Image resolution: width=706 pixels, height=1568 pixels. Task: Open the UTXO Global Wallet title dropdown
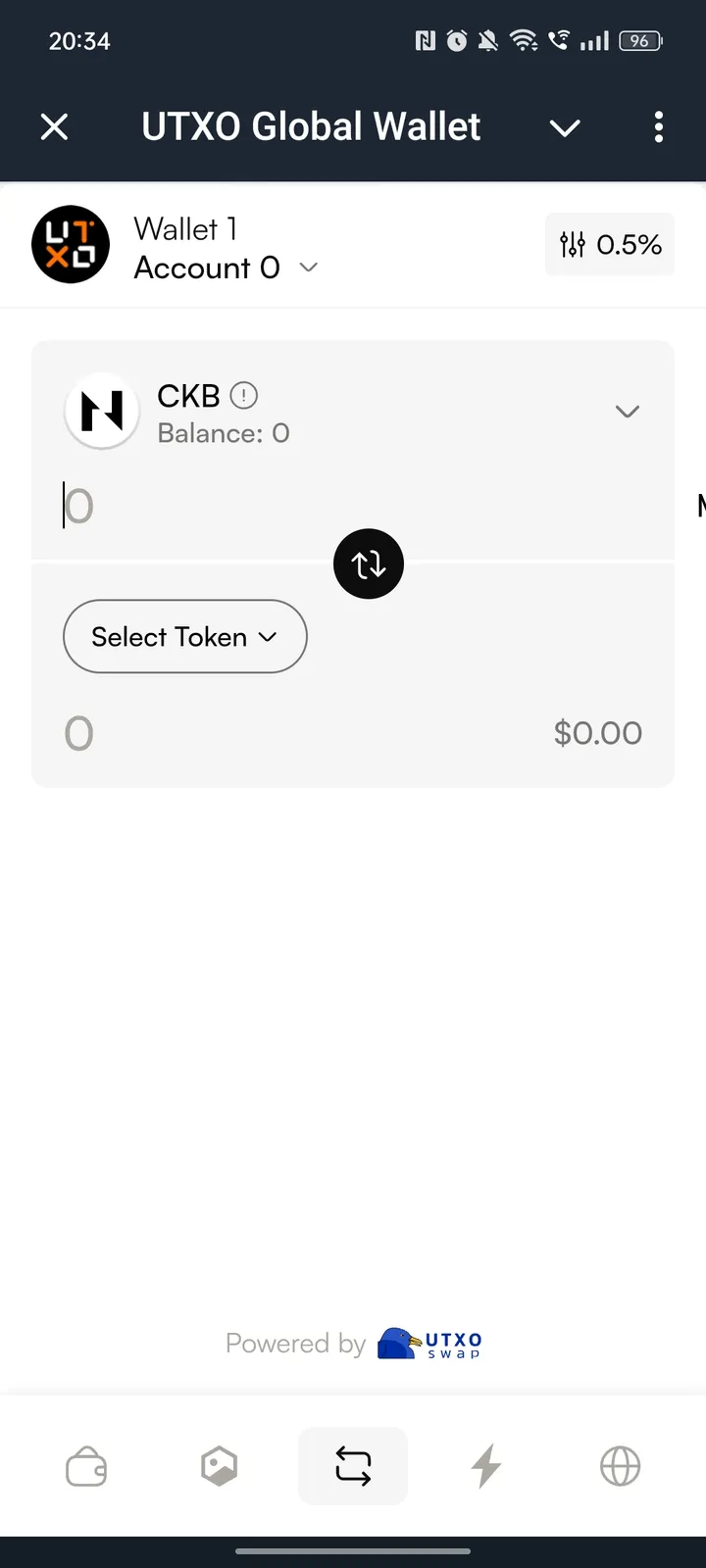click(564, 127)
